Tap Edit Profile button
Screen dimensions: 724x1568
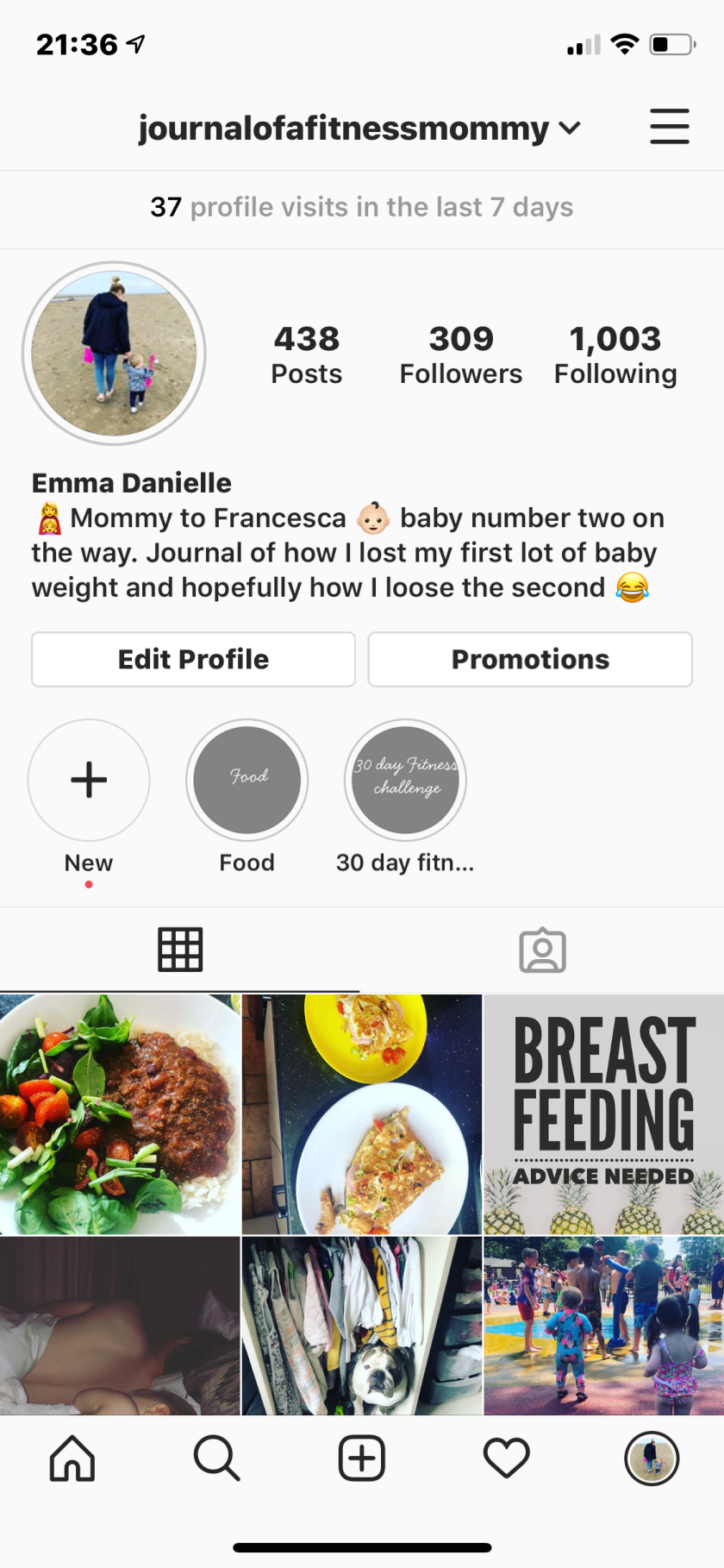pyautogui.click(x=193, y=659)
